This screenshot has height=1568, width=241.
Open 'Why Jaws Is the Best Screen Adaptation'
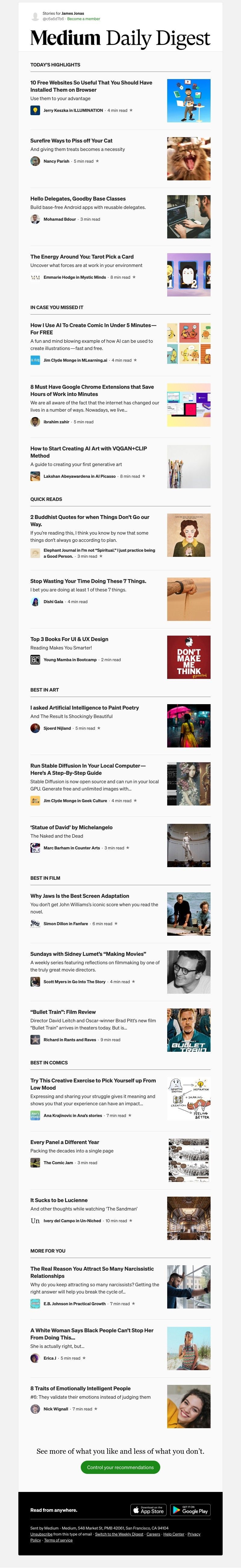coord(80,896)
